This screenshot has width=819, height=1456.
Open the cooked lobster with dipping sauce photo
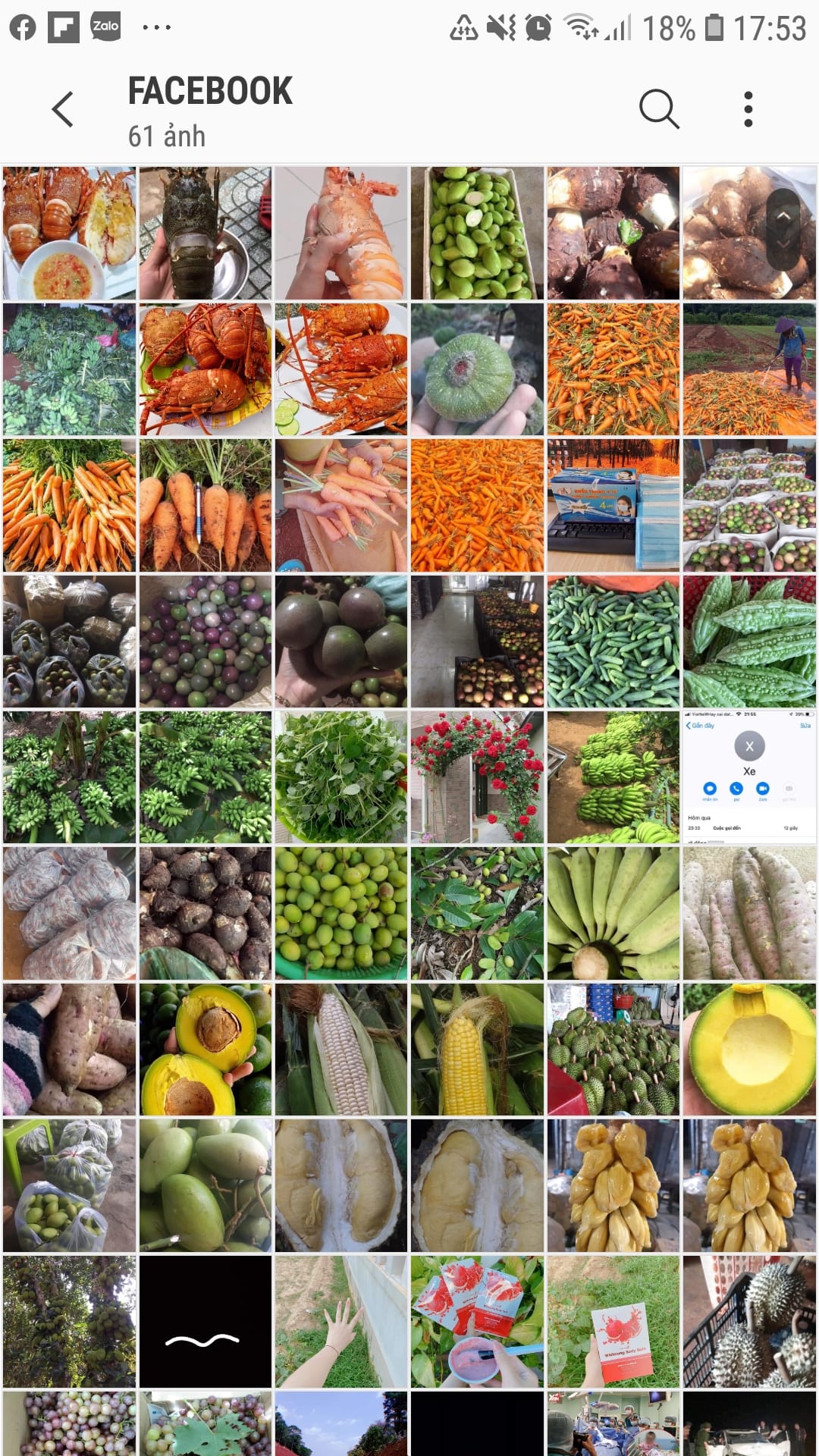click(69, 233)
